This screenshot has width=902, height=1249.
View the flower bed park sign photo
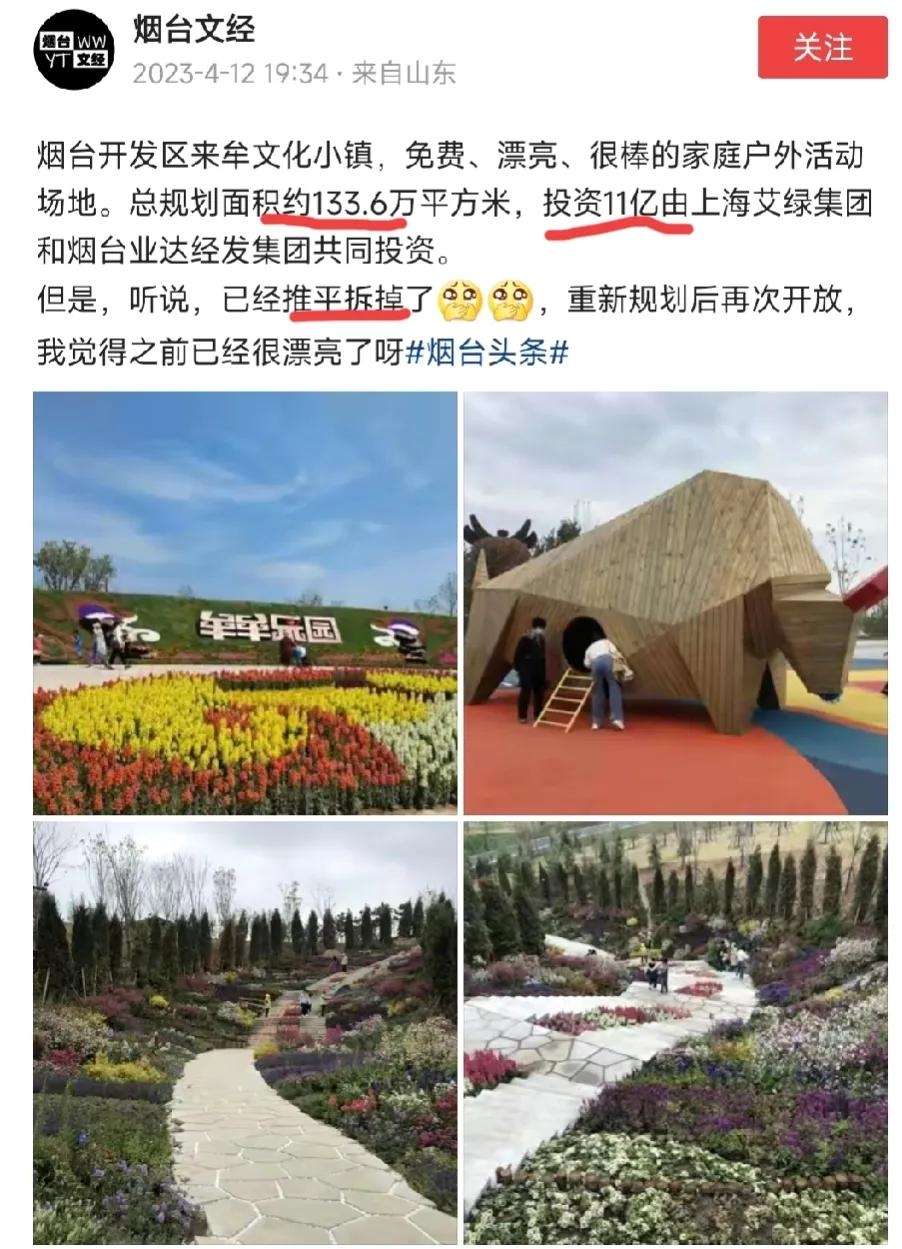click(245, 603)
